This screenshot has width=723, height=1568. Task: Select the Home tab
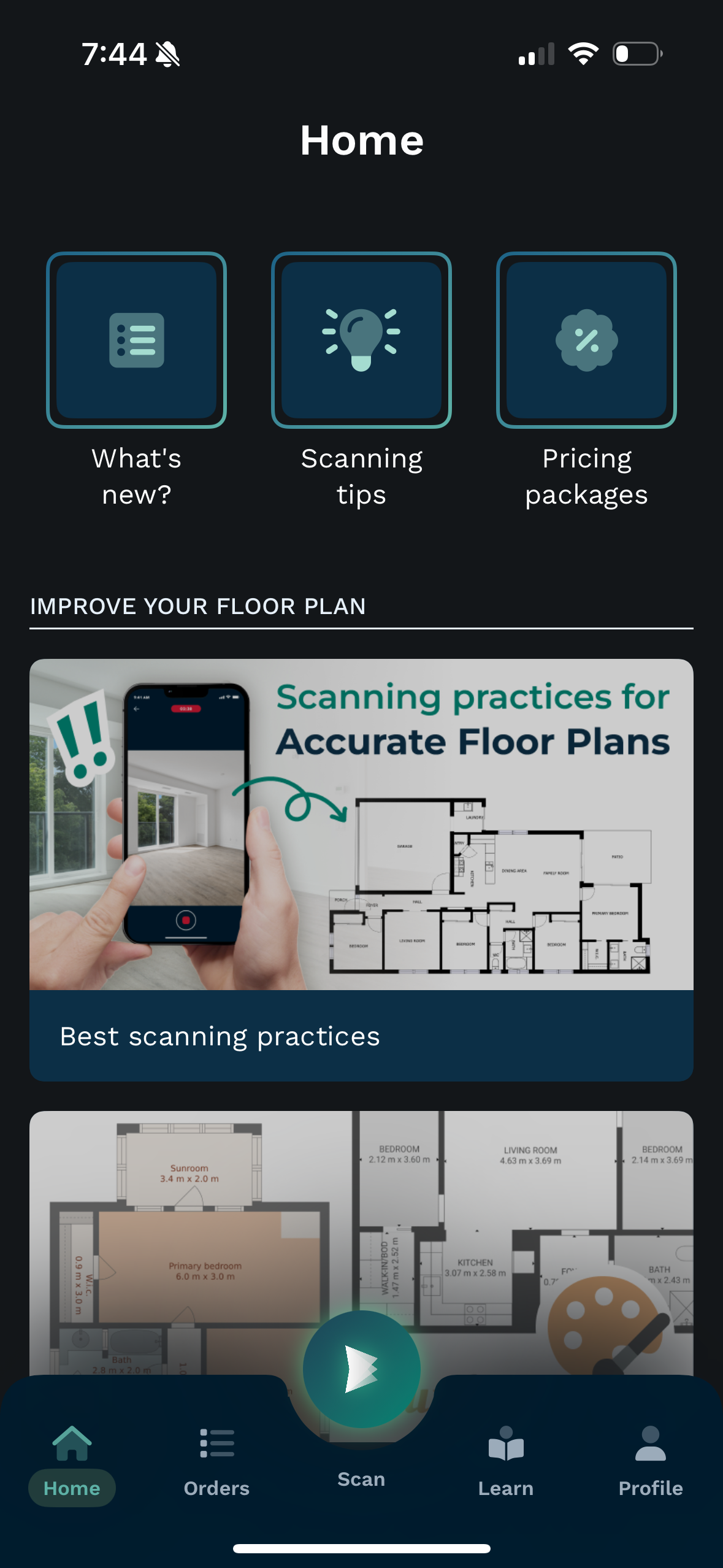coord(72,1461)
